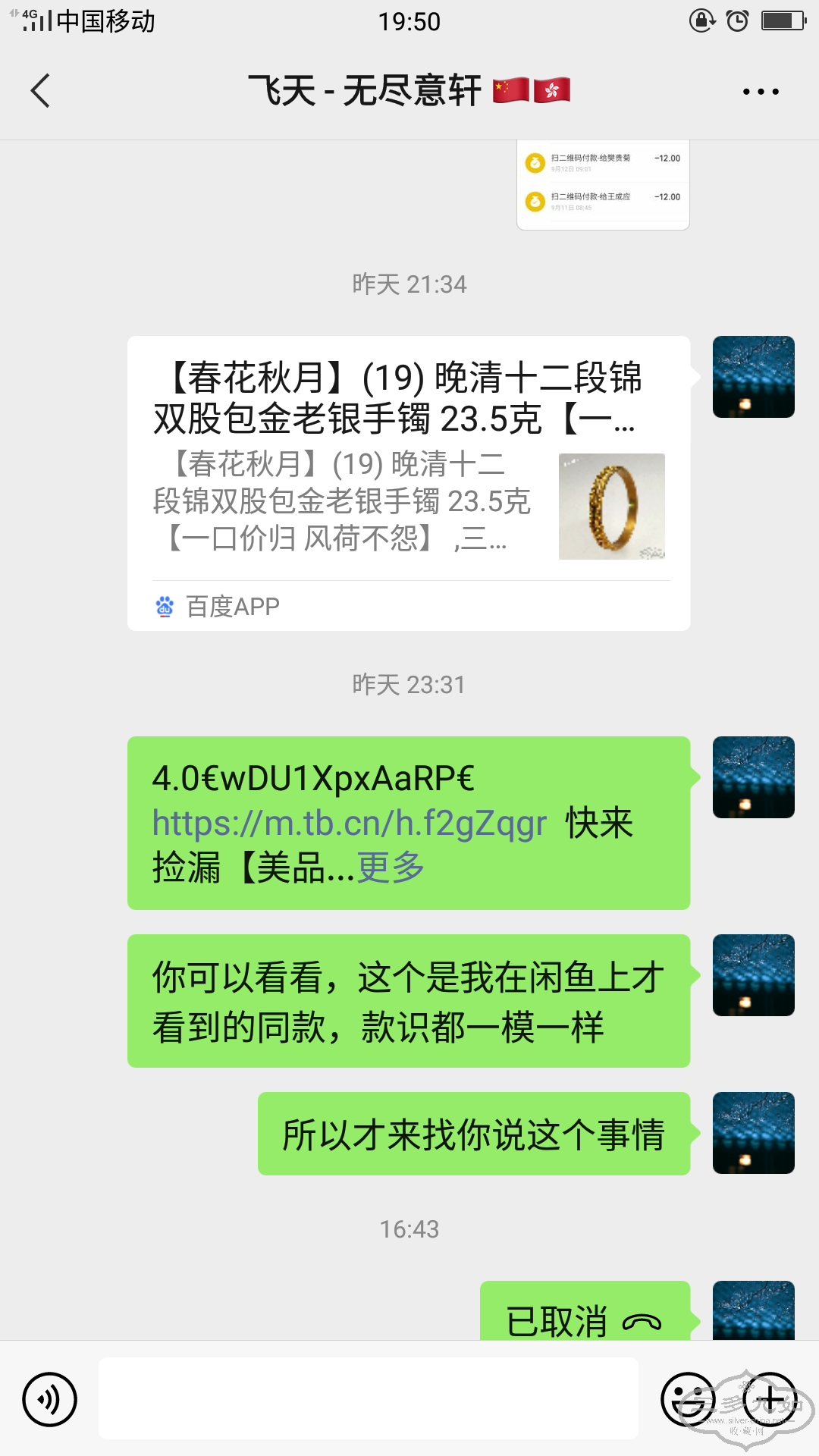The height and width of the screenshot is (1456, 819).
Task: Open the m.tb.cn Taobao link
Action: coord(349,824)
